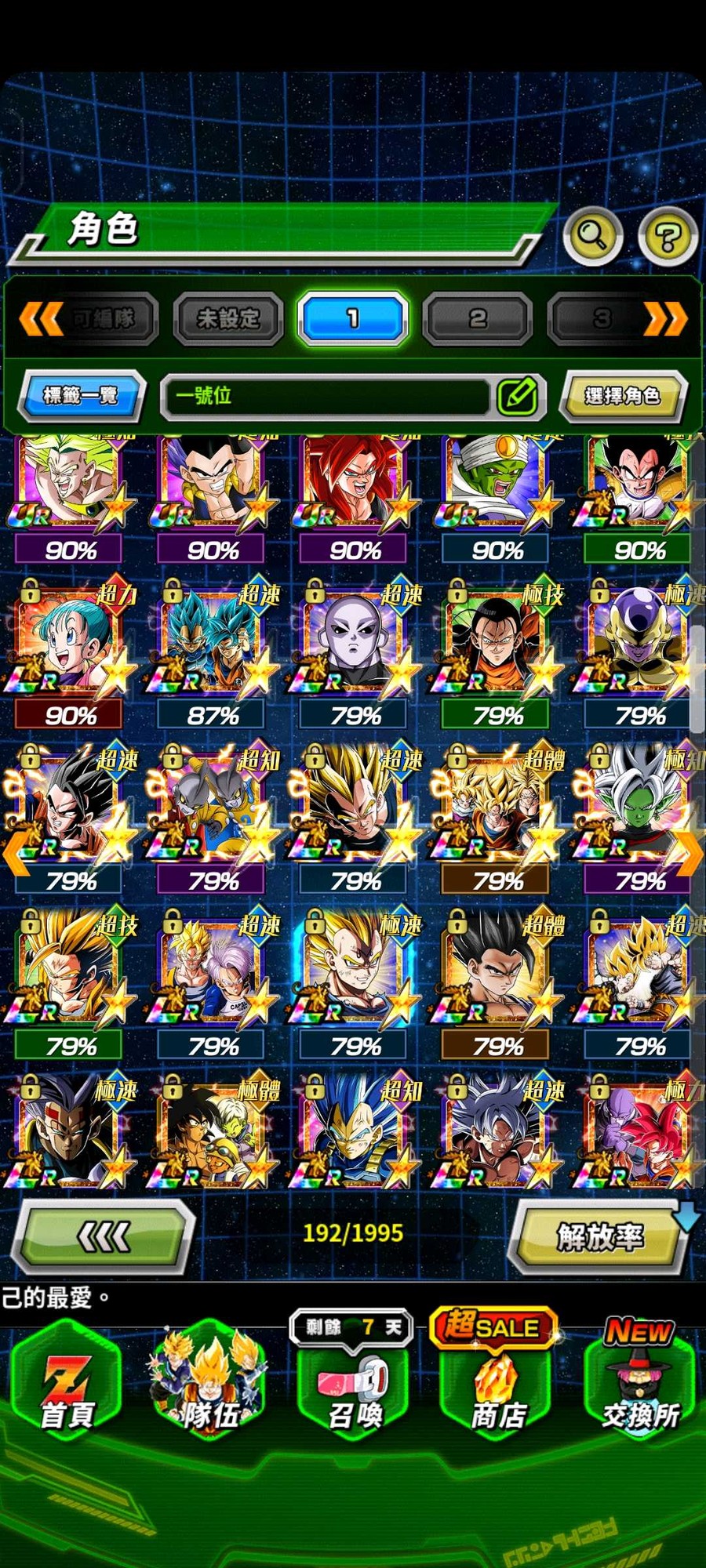Image resolution: width=706 pixels, height=1568 pixels.
Task: Edit the 一號位 tag name
Action: [517, 396]
